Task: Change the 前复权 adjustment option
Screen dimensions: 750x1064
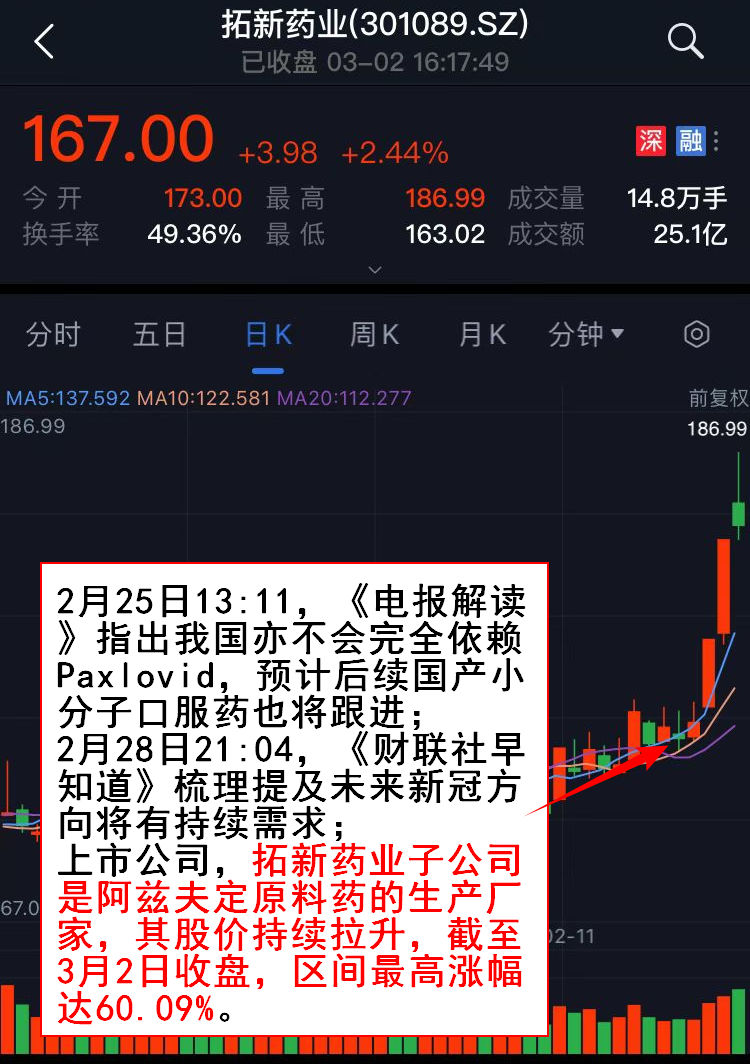Action: coord(717,398)
